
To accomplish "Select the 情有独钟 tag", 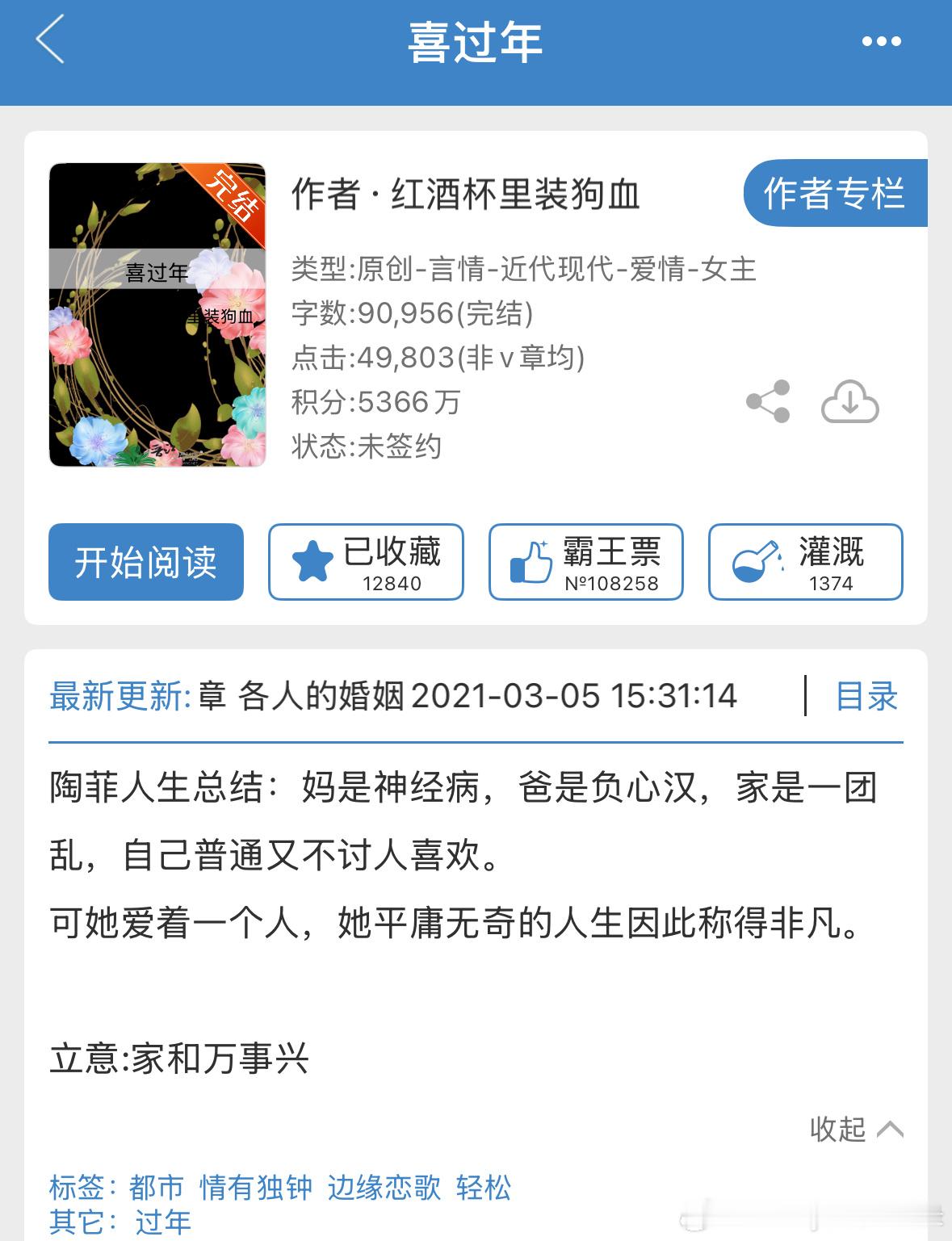I will tap(256, 1188).
